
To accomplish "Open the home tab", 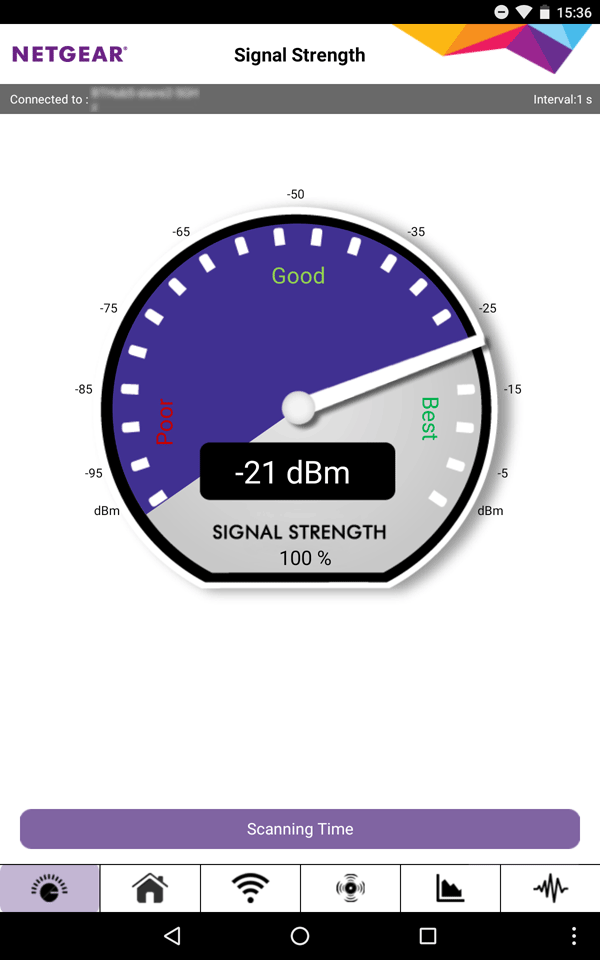I will [150, 888].
